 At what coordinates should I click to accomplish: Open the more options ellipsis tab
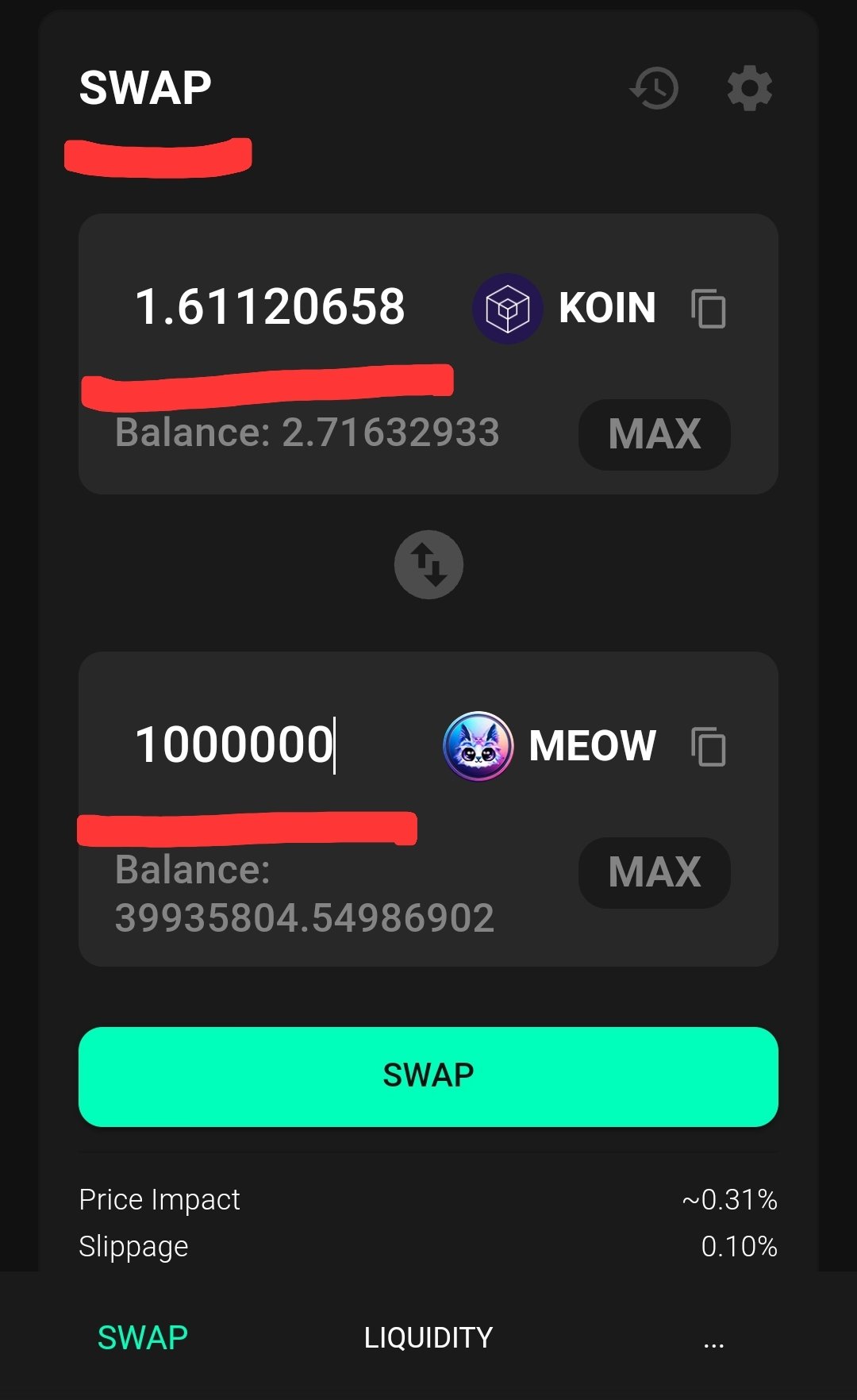click(x=713, y=1341)
